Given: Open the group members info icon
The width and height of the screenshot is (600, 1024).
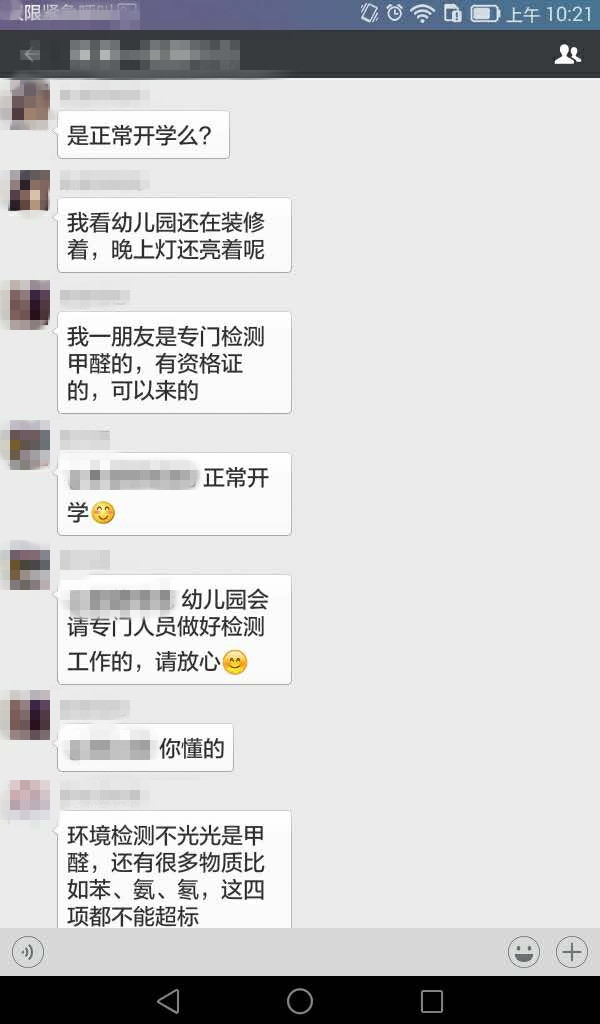Looking at the screenshot, I should [567, 54].
